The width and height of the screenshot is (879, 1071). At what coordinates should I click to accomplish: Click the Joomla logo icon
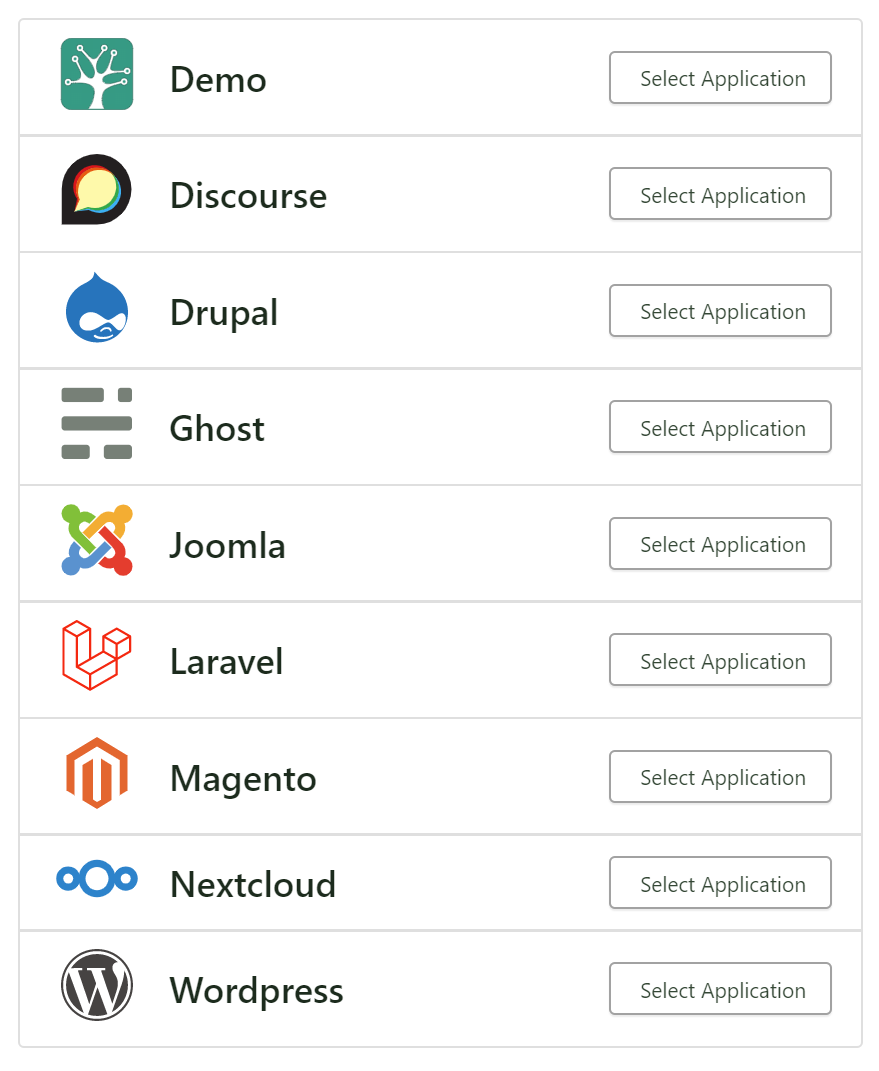click(96, 538)
